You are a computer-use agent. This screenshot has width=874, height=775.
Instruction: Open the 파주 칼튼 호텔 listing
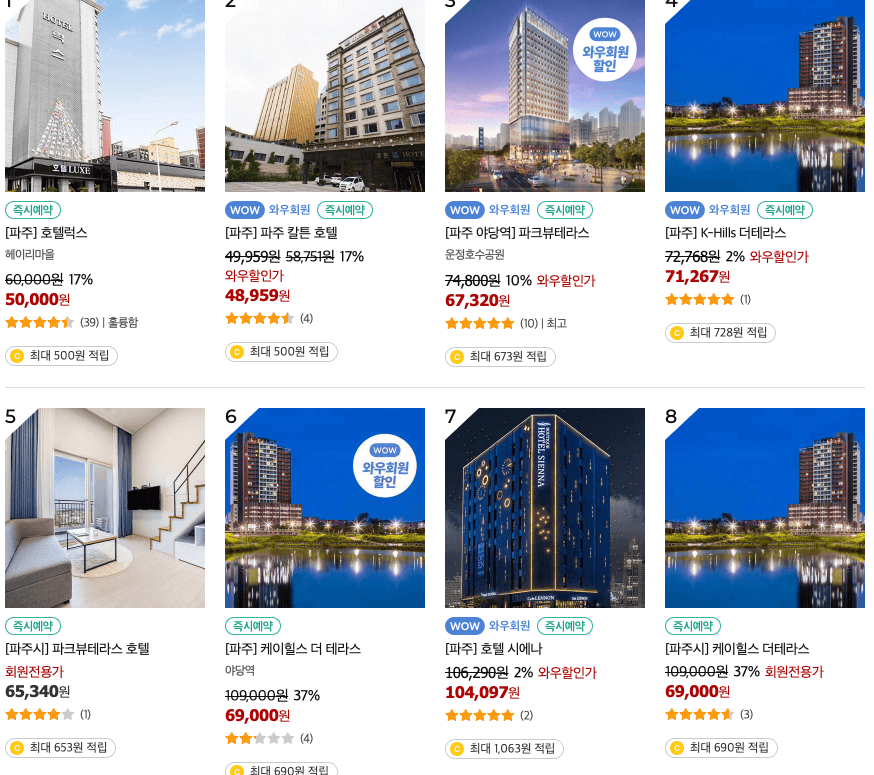tap(325, 96)
